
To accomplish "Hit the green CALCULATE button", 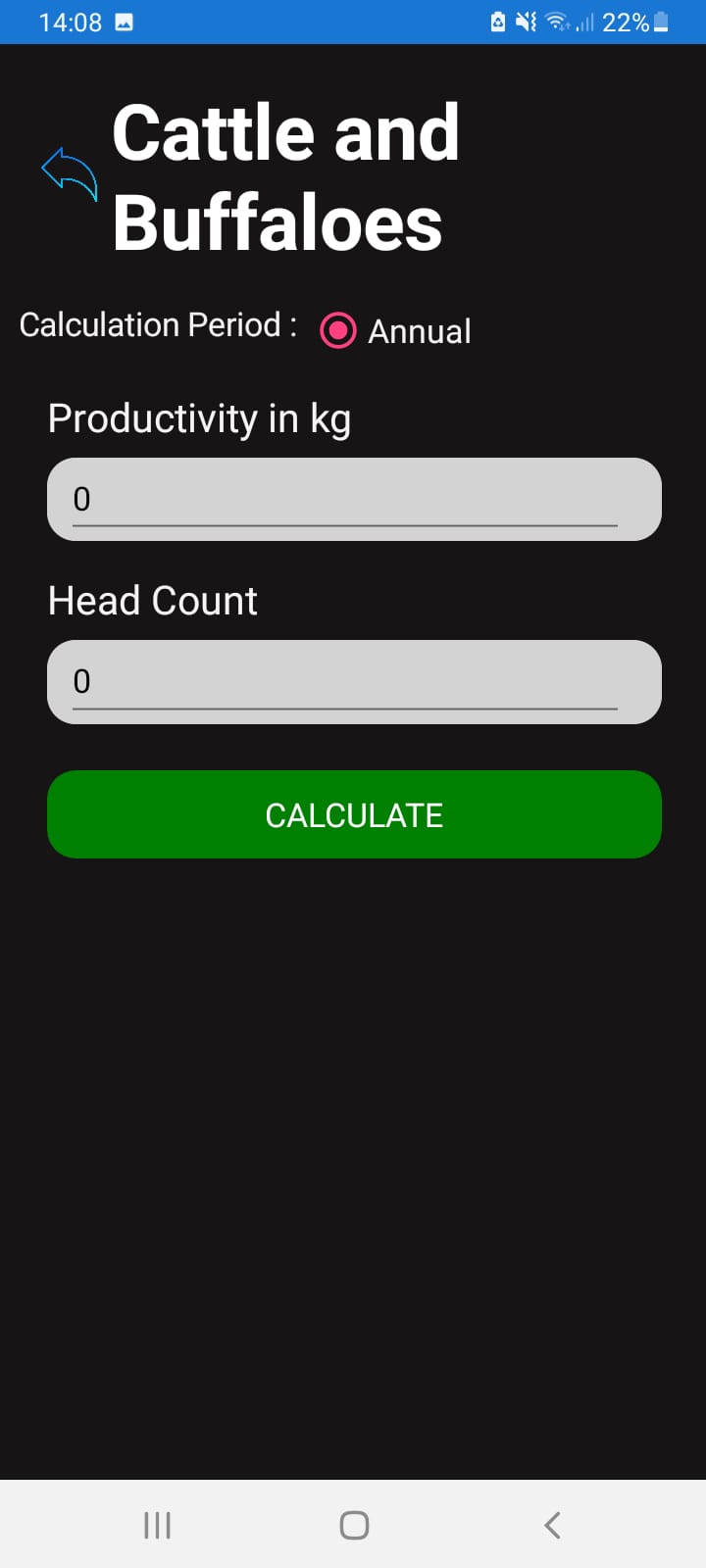I will [353, 814].
